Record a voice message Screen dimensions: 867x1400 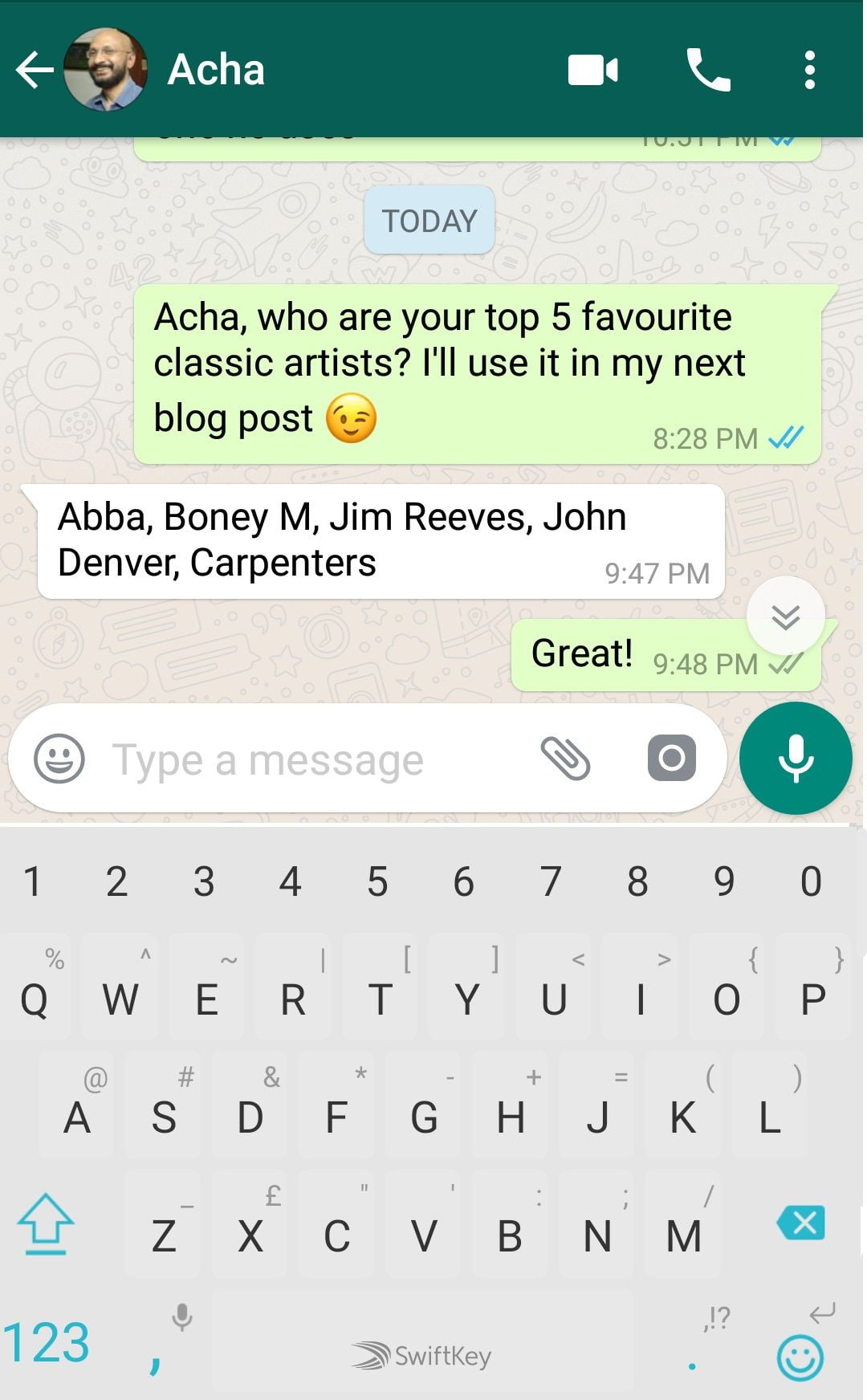tap(796, 759)
